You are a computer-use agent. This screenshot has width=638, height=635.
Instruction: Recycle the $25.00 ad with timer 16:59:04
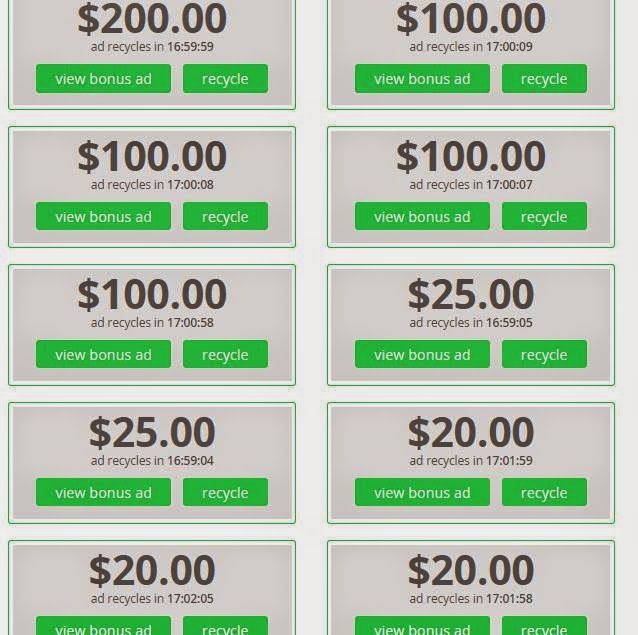point(225,492)
